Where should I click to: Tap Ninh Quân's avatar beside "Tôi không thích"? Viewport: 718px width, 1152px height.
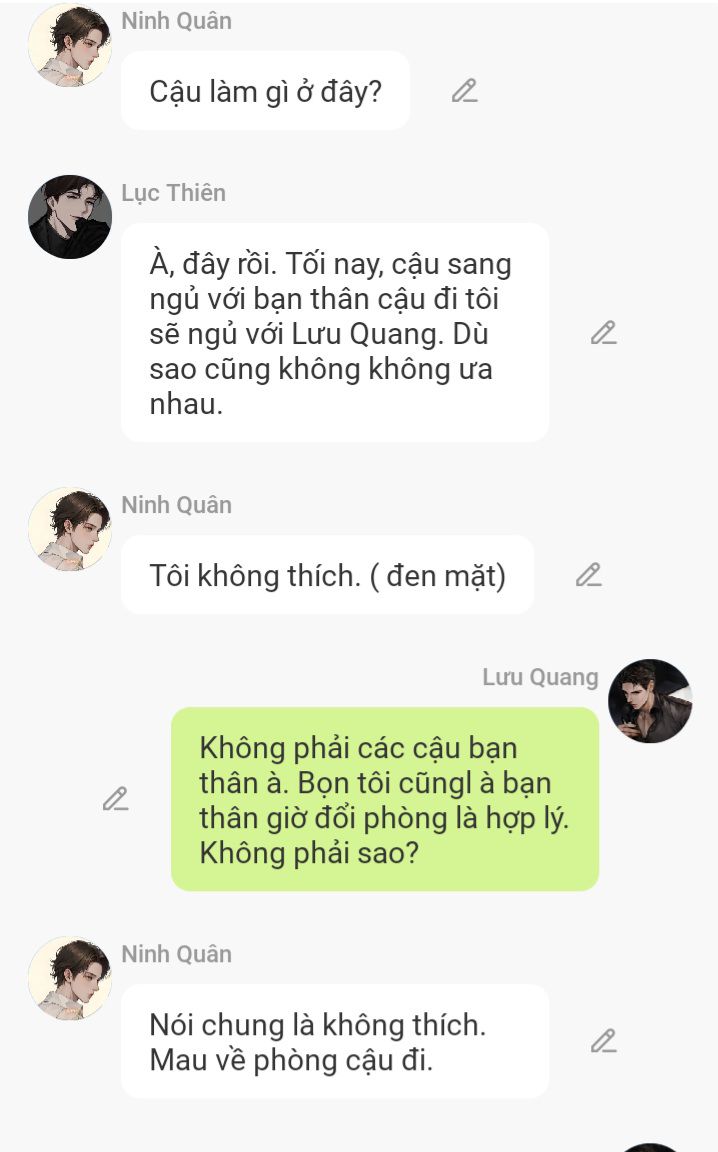pos(70,529)
